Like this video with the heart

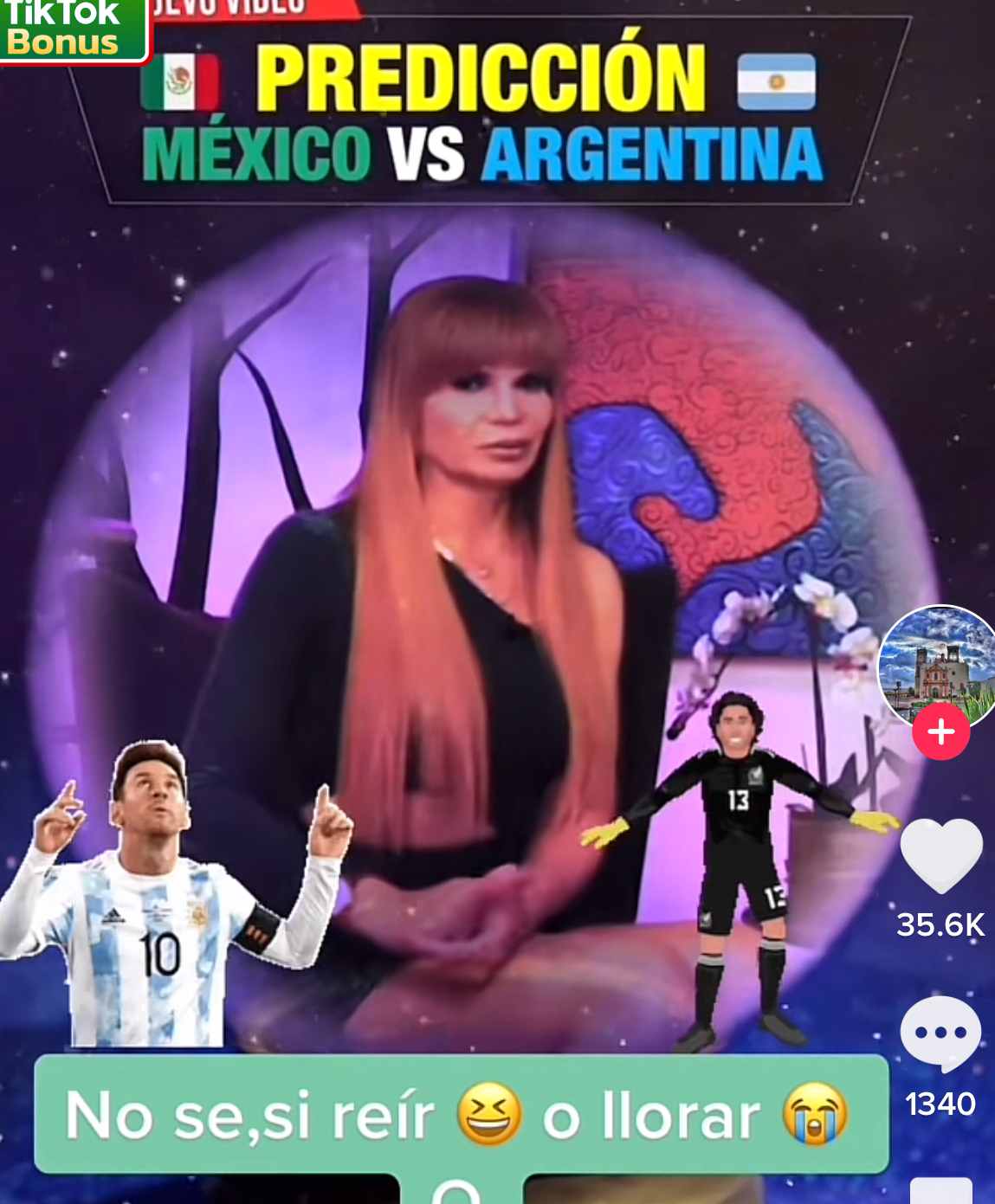coord(941,856)
